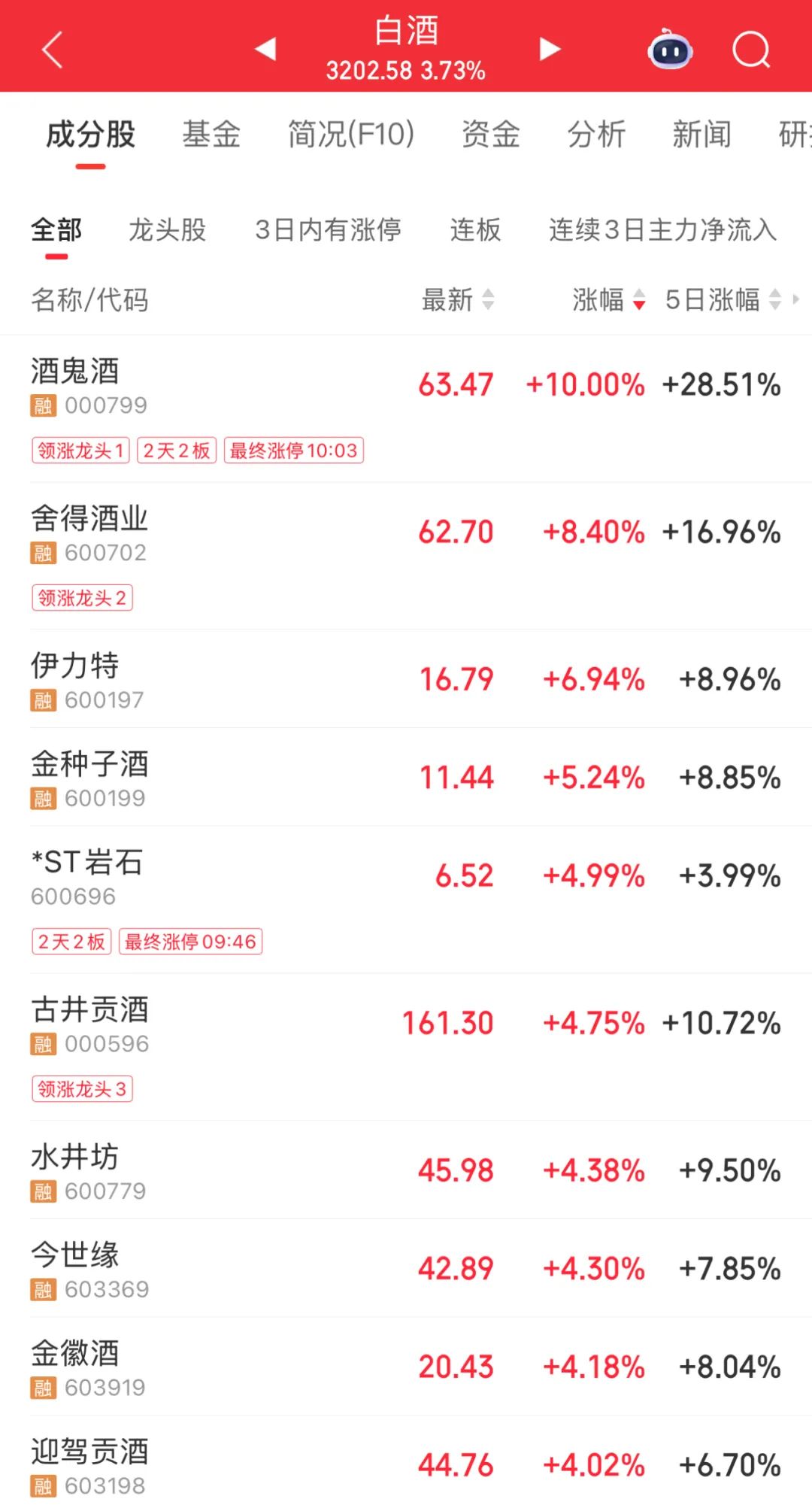Open the 简况(F10) tab

click(351, 135)
